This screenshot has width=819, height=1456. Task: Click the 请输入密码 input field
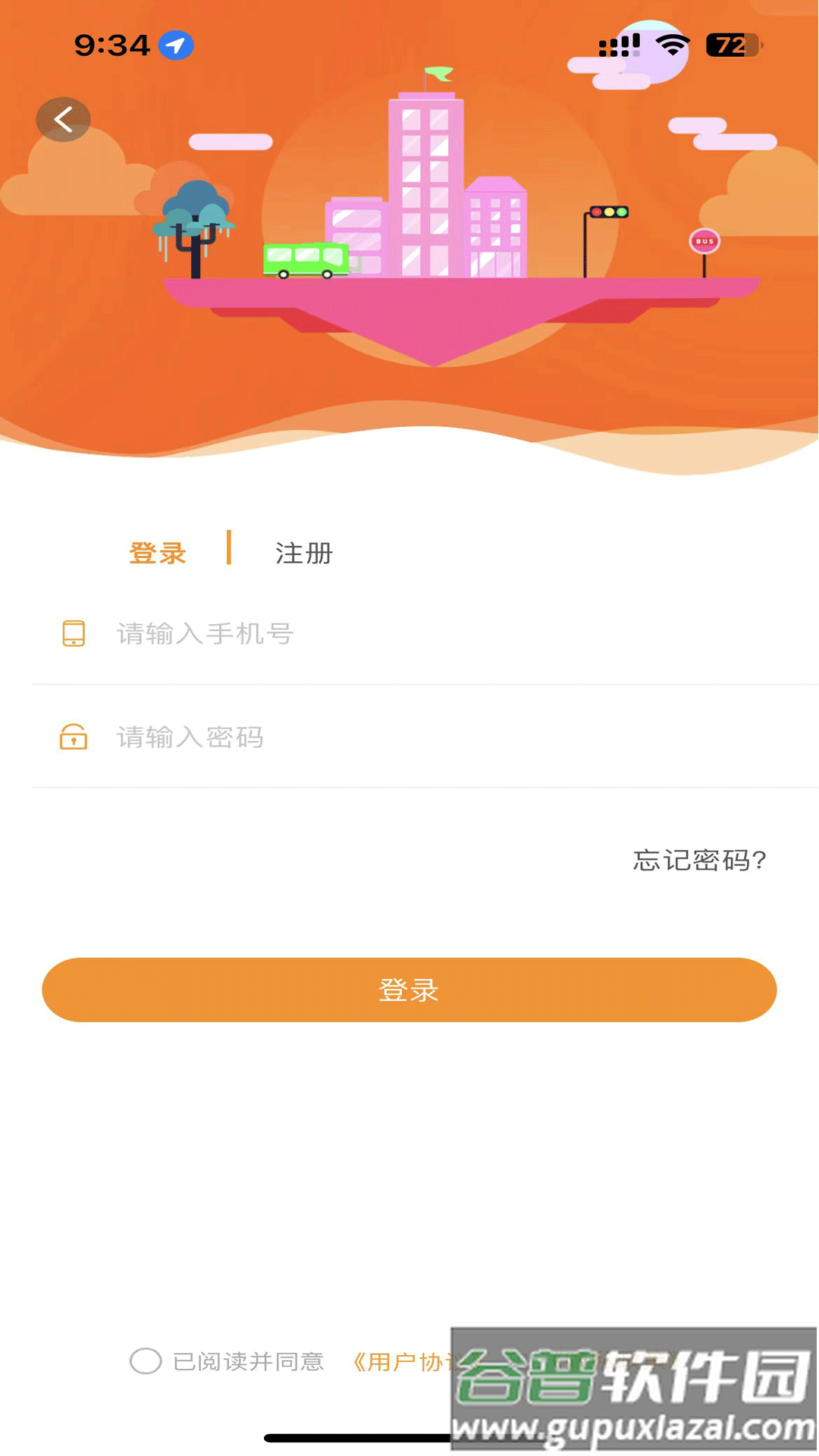click(x=303, y=737)
